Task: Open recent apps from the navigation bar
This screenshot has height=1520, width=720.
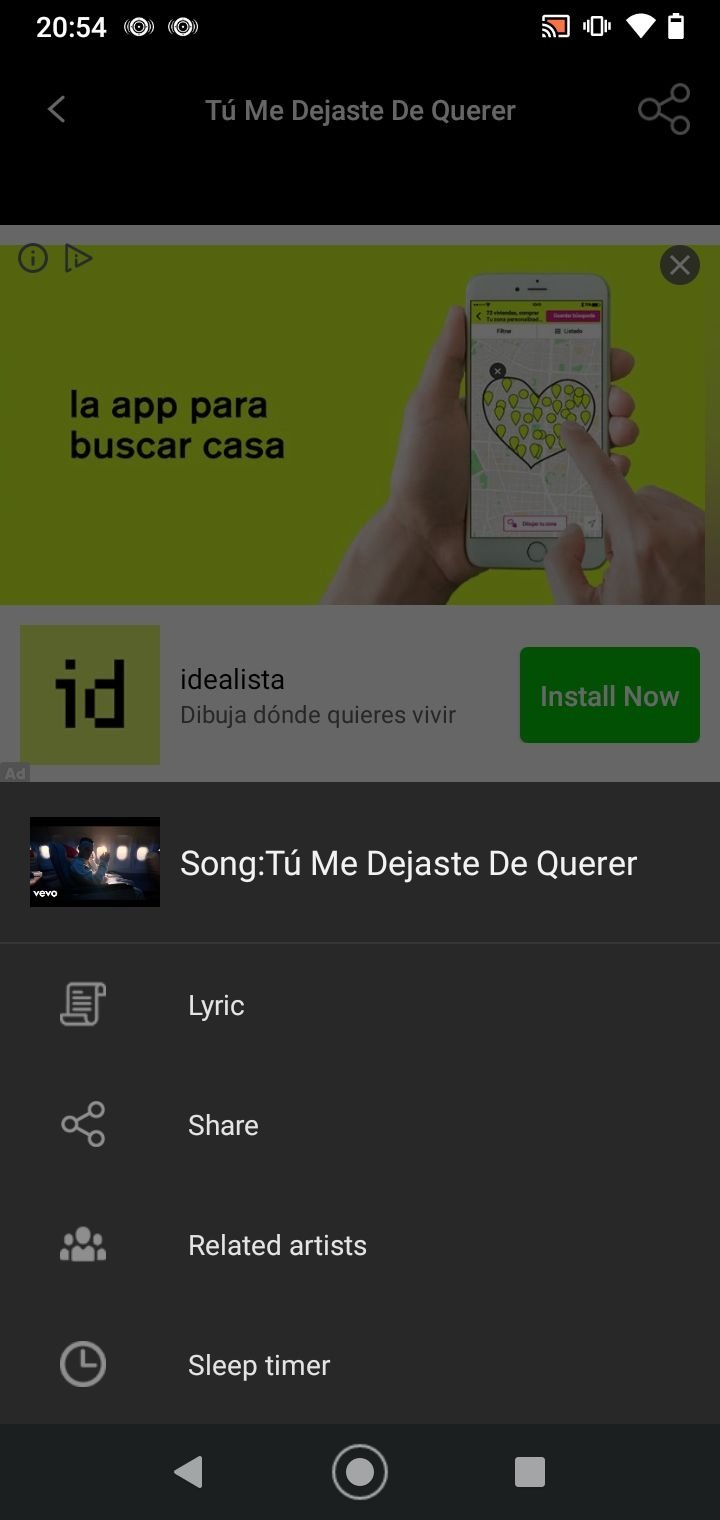Action: (529, 1472)
